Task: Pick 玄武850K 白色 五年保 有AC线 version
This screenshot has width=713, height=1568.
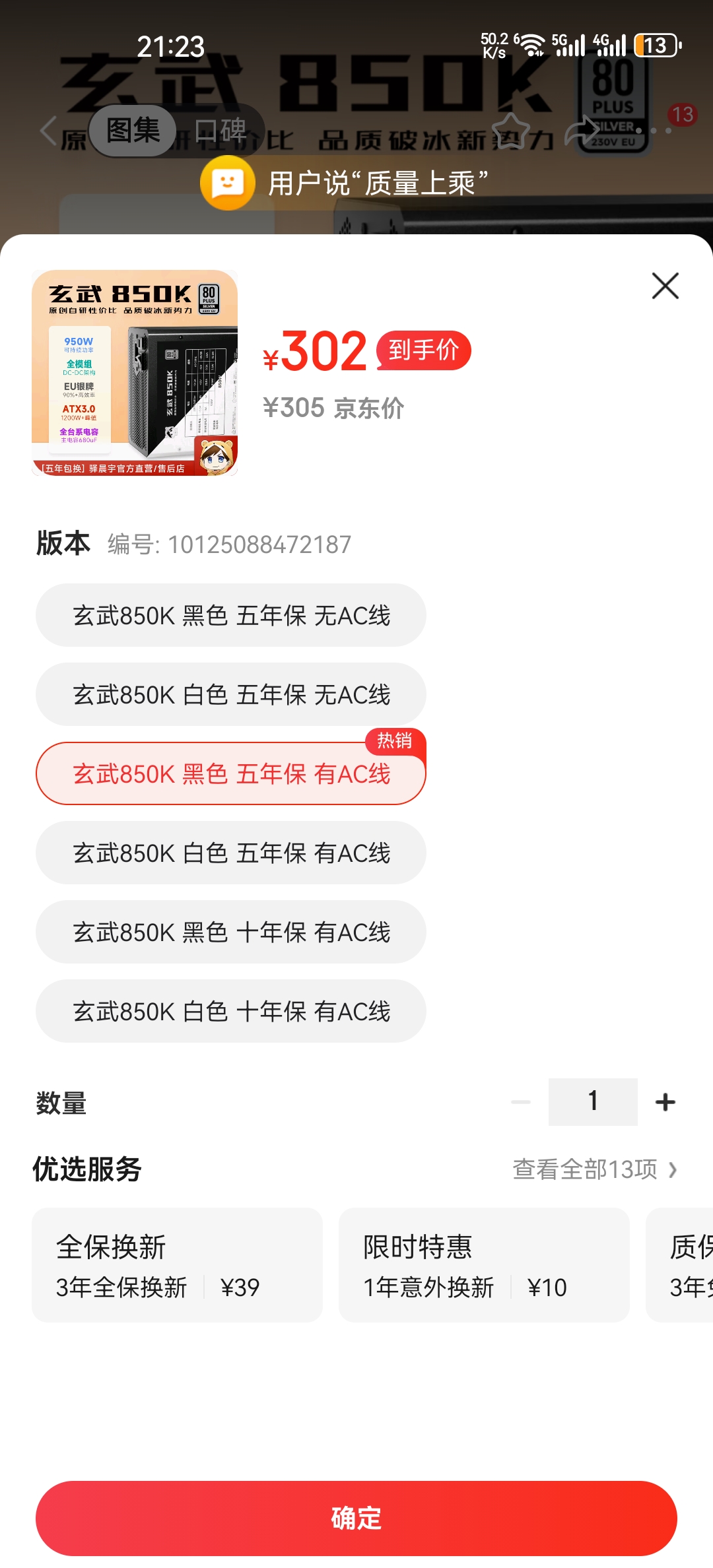Action: pos(230,853)
